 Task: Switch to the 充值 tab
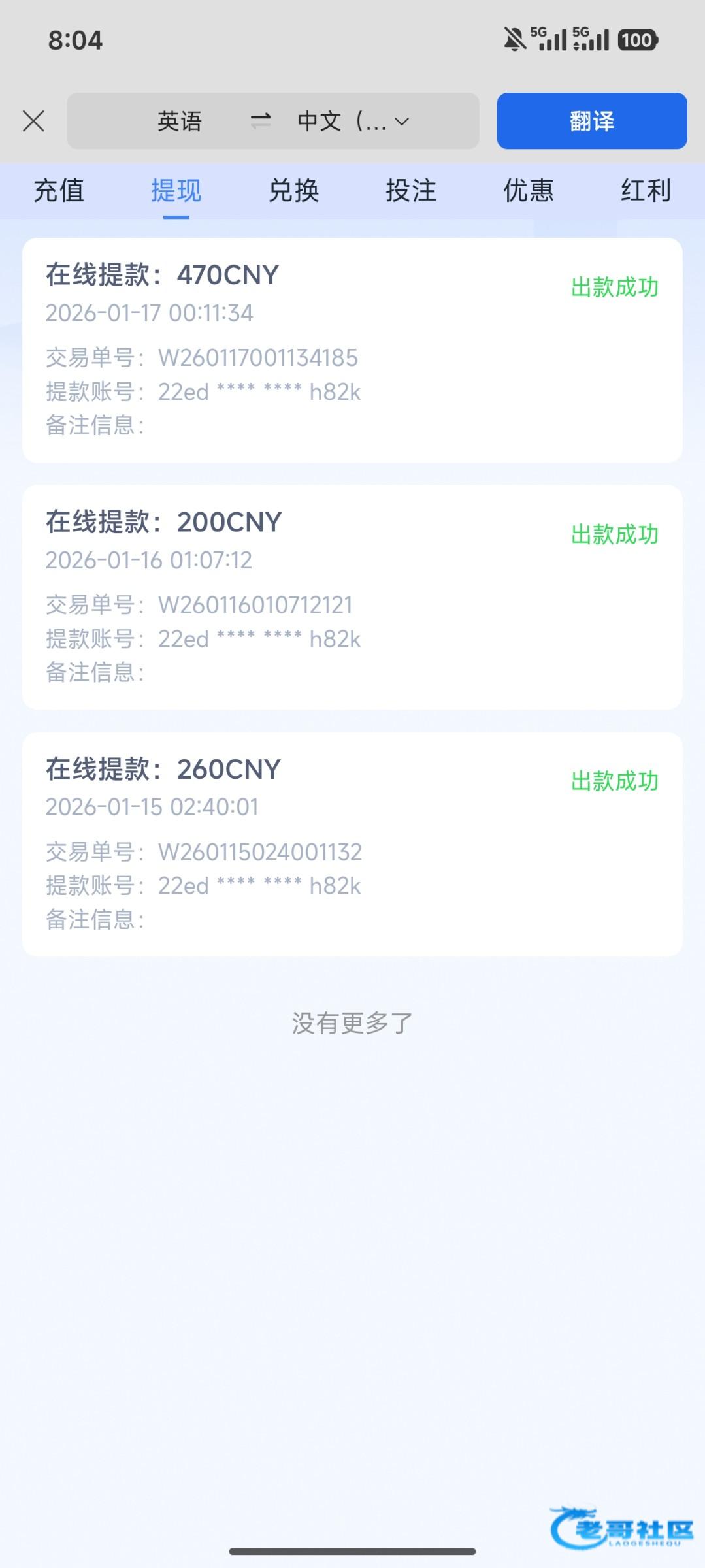(59, 191)
